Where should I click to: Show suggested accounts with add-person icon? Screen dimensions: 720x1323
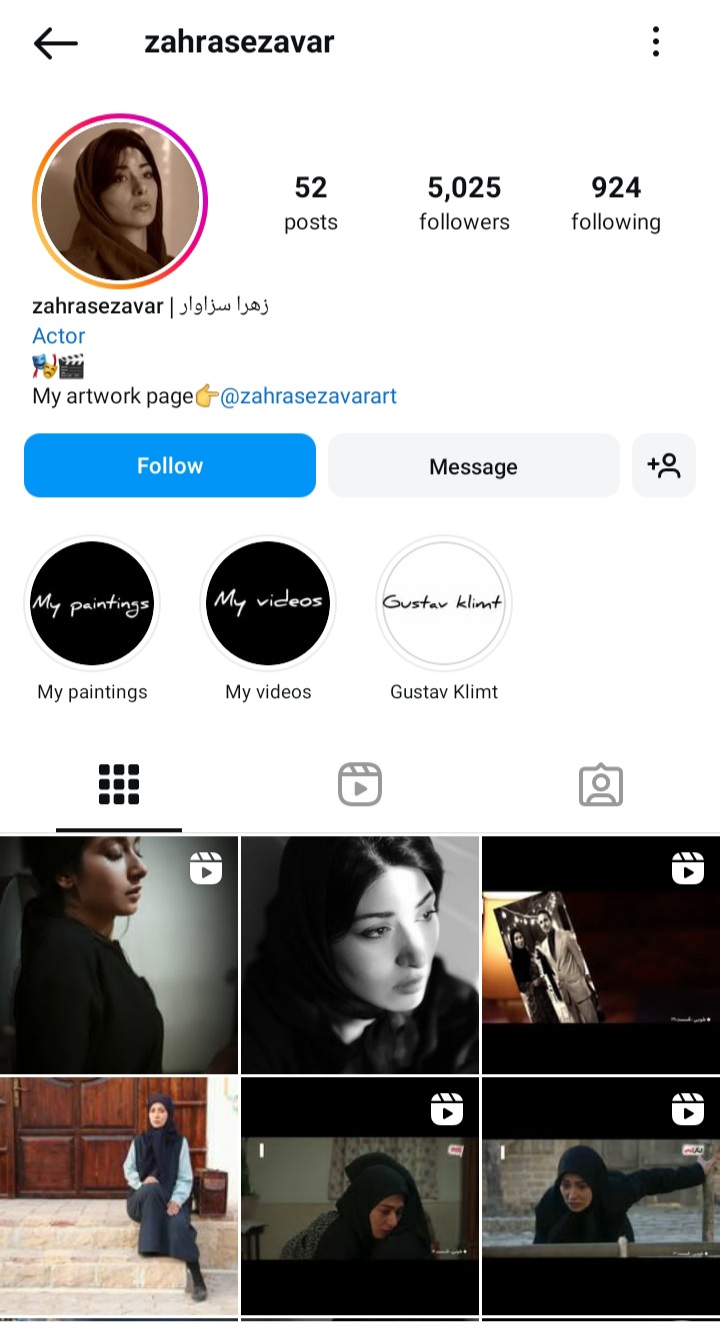coord(664,466)
